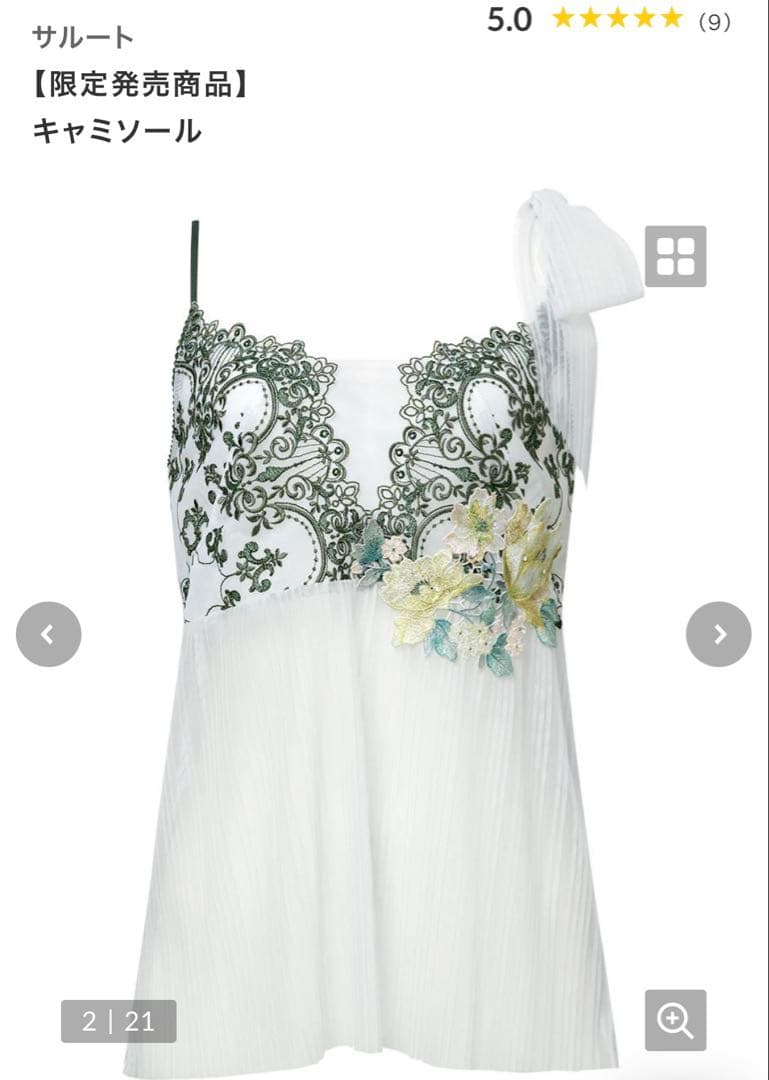
Task: Zoom in with the magnifier icon
Action: [675, 1020]
